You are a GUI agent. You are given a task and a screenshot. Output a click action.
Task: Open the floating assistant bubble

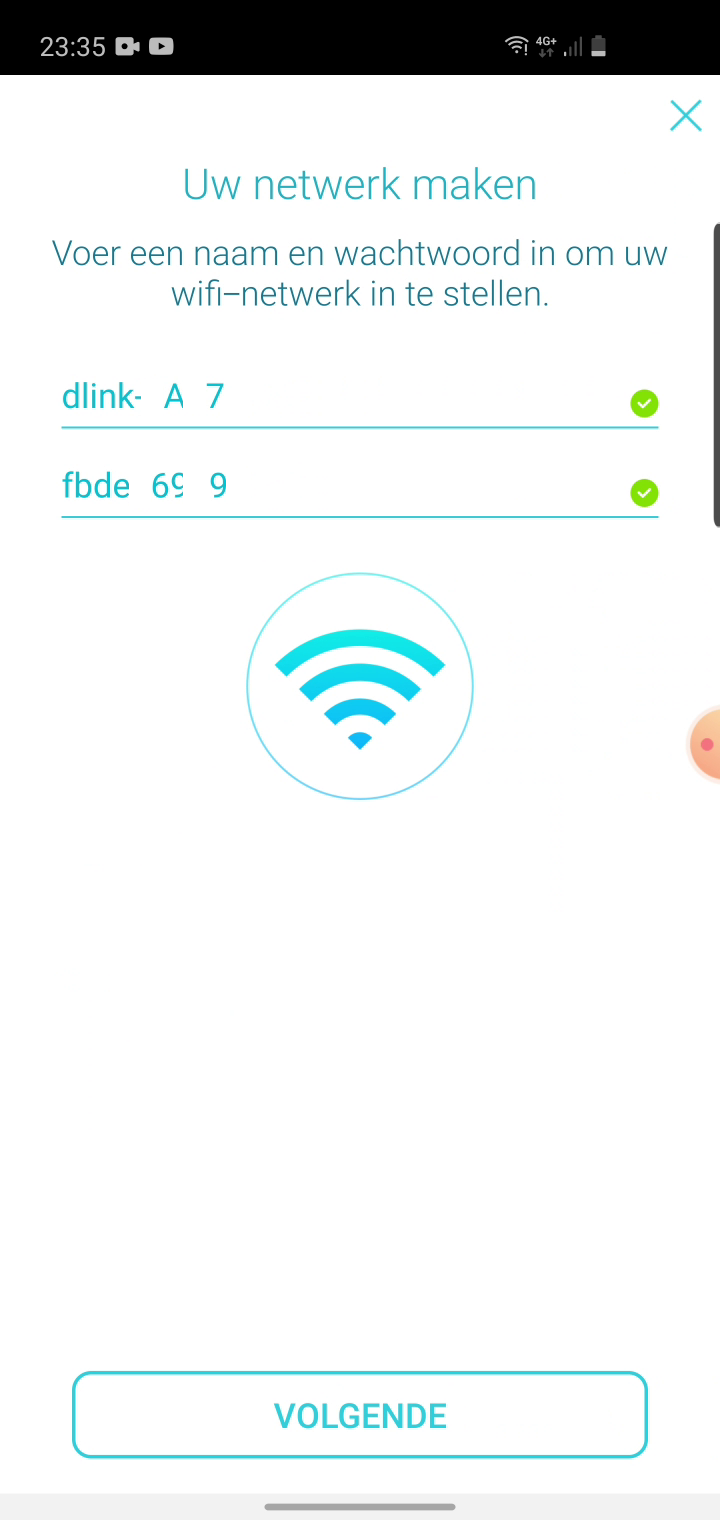click(x=705, y=744)
